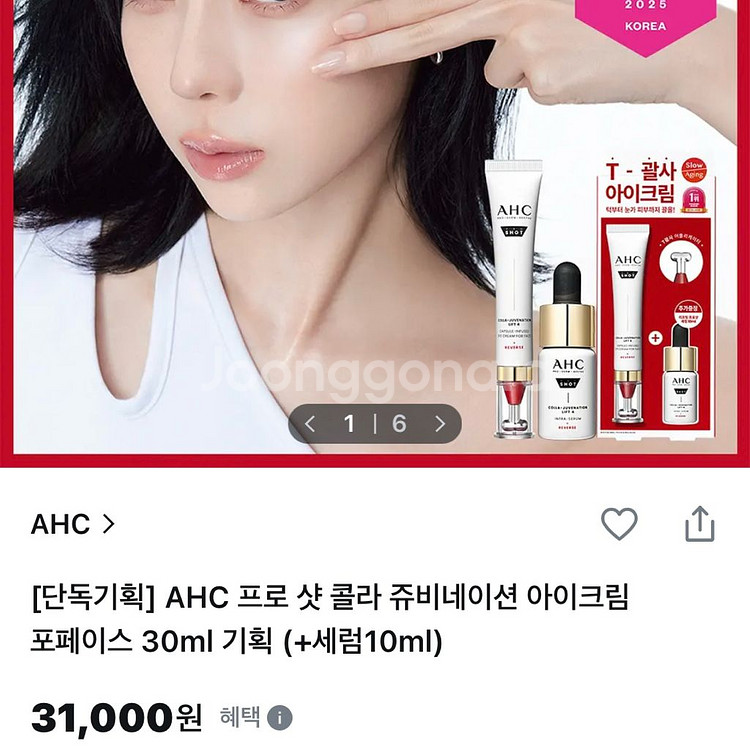The width and height of the screenshot is (750, 750).
Task: Open the 혜택 info icon
Action: (x=279, y=718)
